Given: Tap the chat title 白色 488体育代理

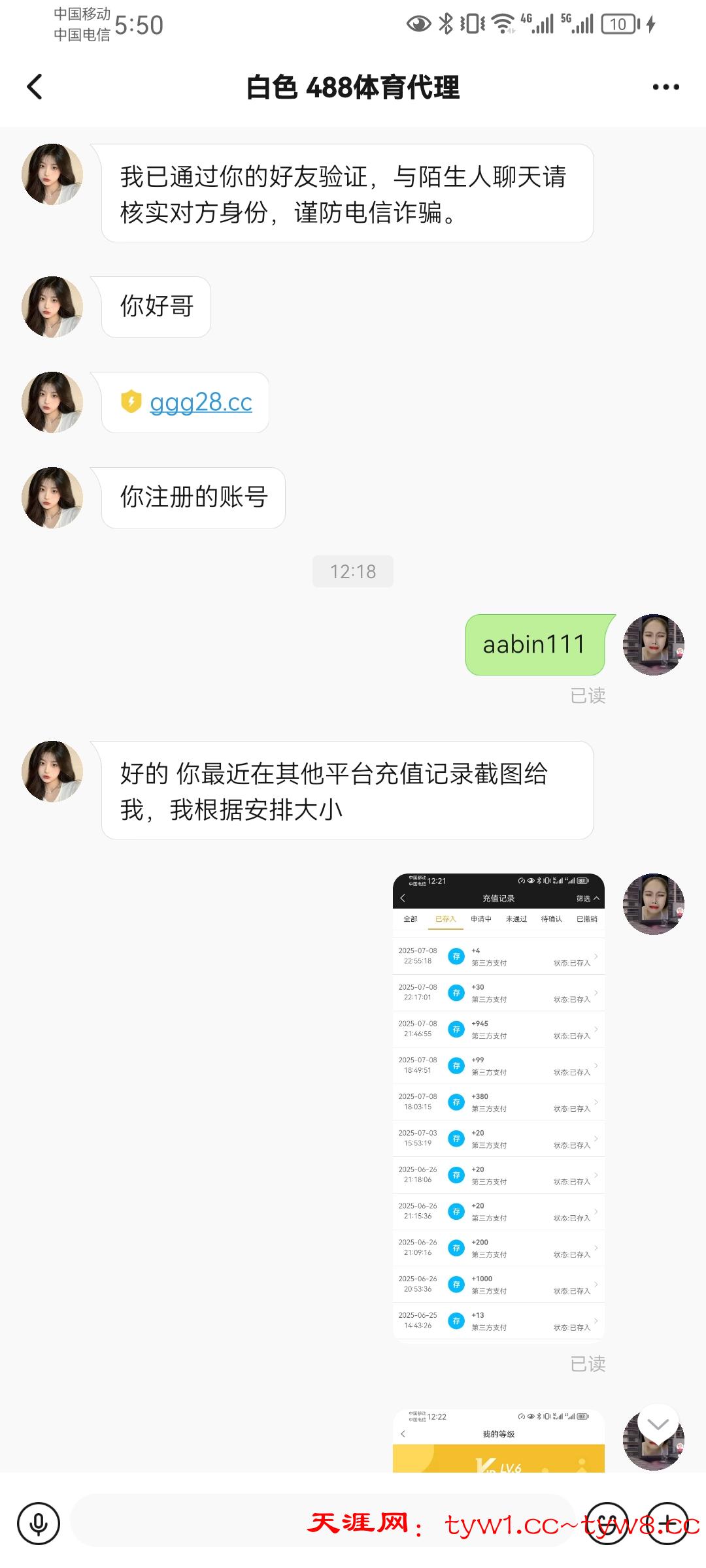Looking at the screenshot, I should (353, 86).
